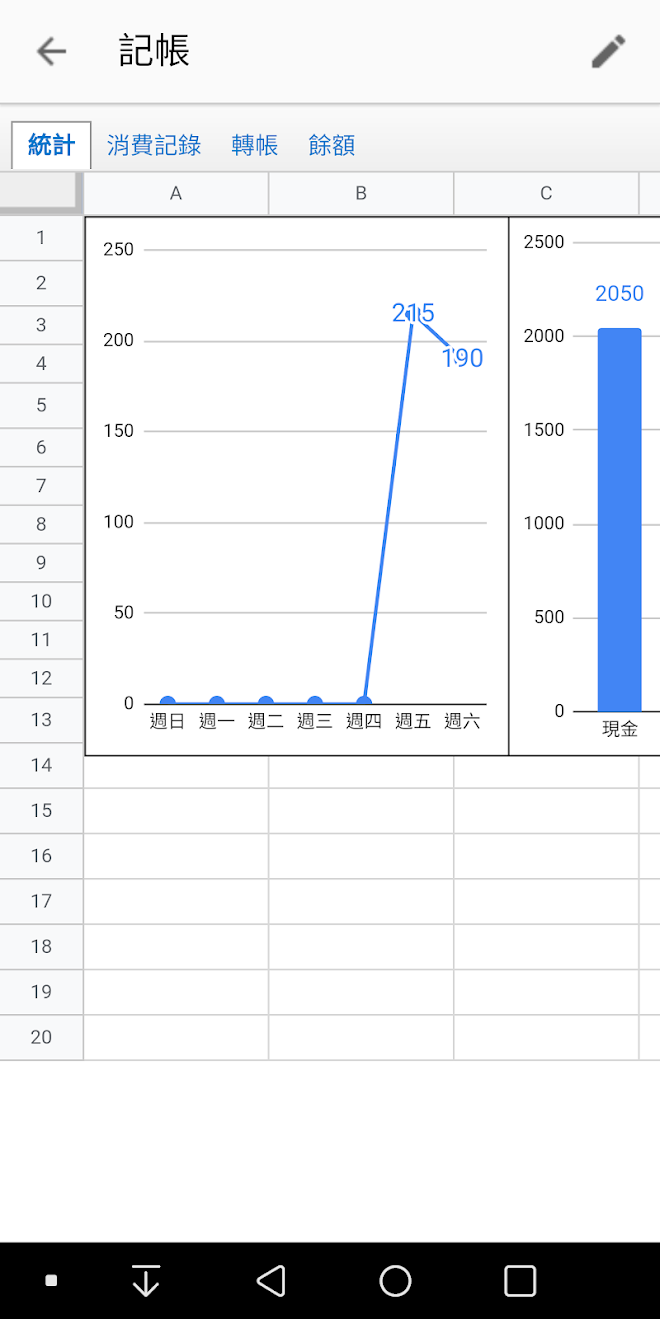
Task: Select the 統計 sheet tab
Action: click(51, 146)
